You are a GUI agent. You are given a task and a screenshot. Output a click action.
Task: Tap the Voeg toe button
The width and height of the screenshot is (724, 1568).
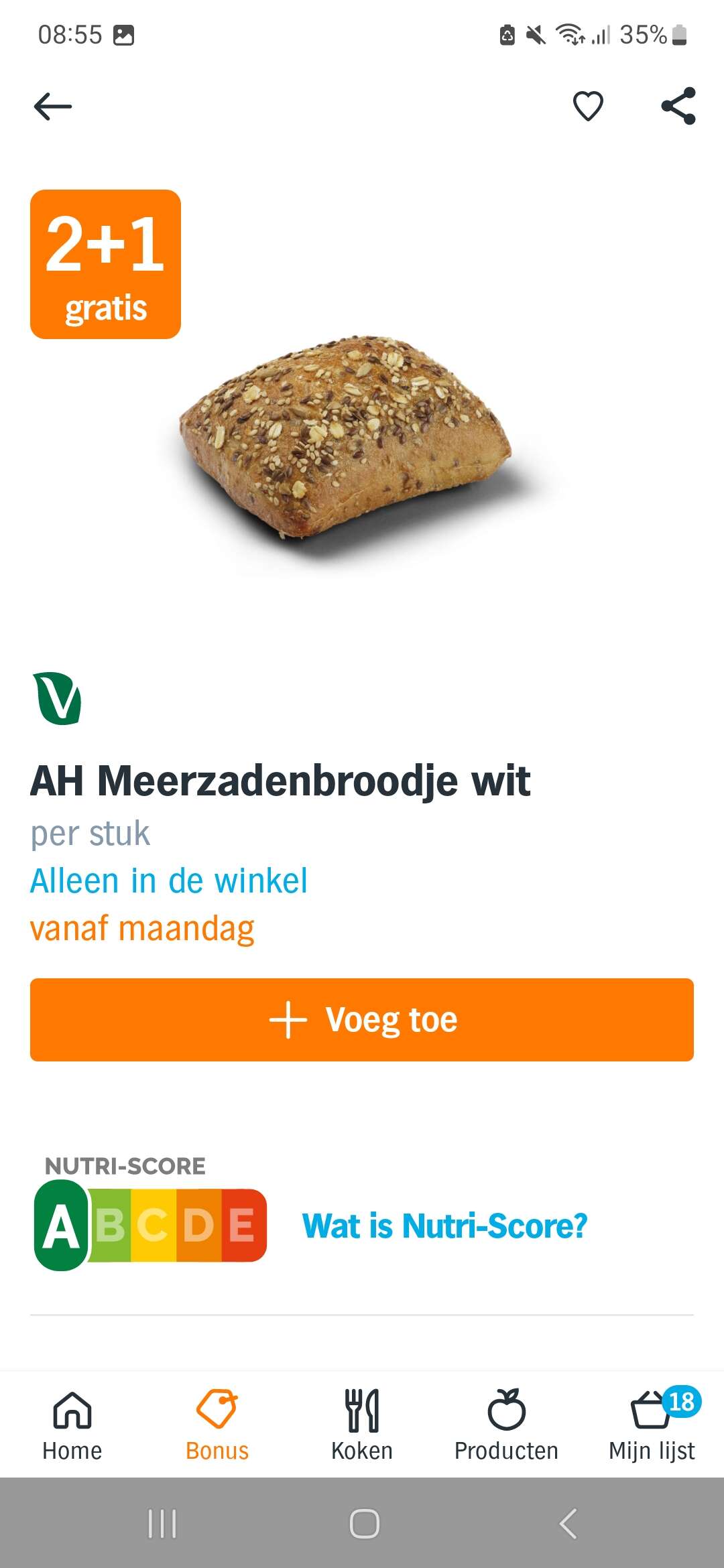coord(362,1020)
